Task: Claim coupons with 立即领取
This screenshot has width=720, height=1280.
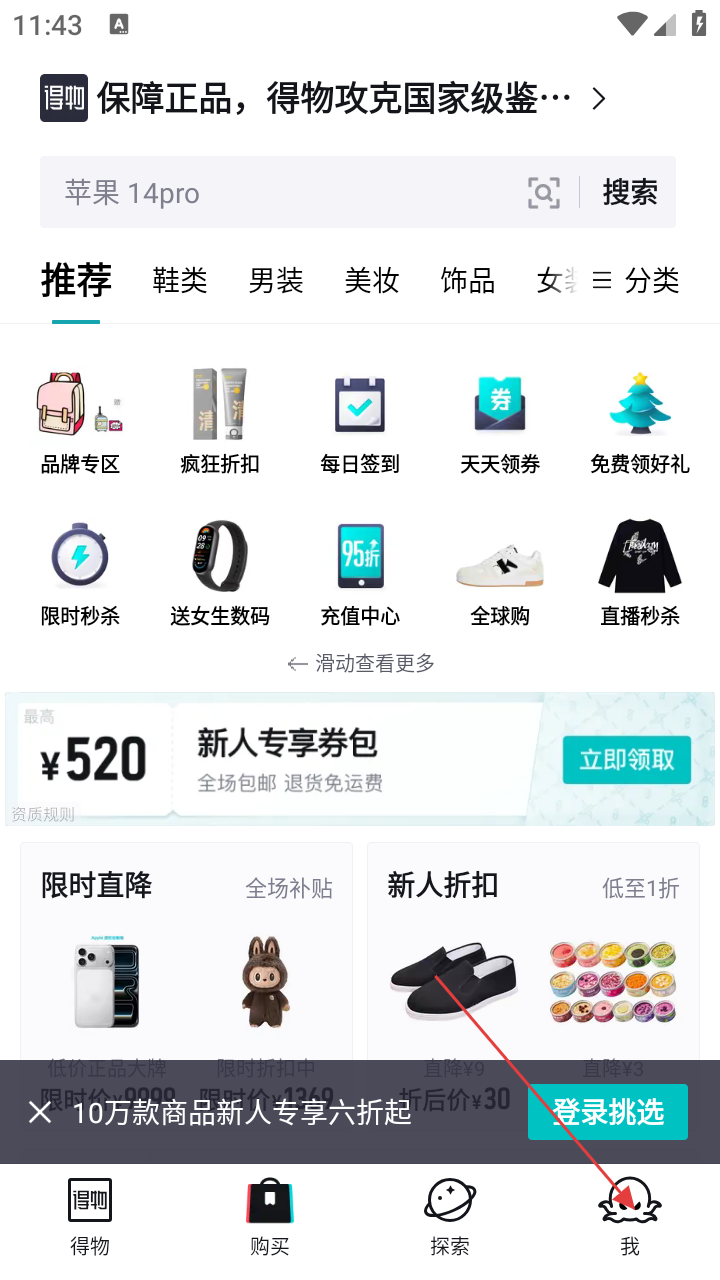Action: 626,759
